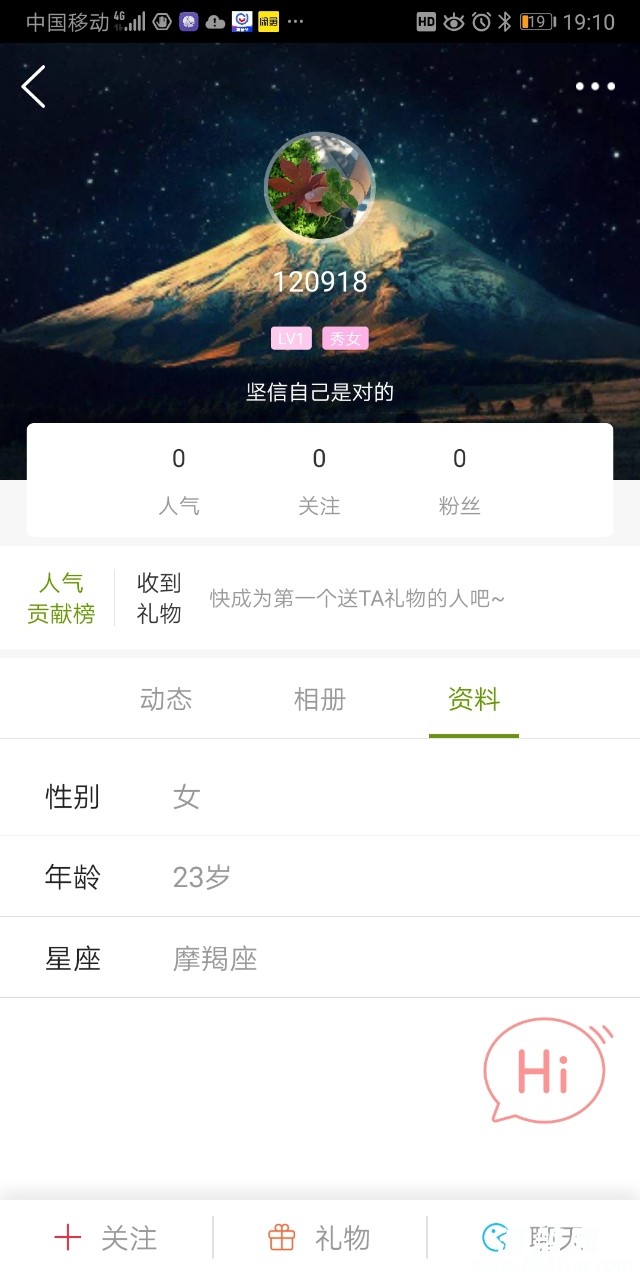
Task: Open the three-dot overflow menu
Action: point(595,87)
